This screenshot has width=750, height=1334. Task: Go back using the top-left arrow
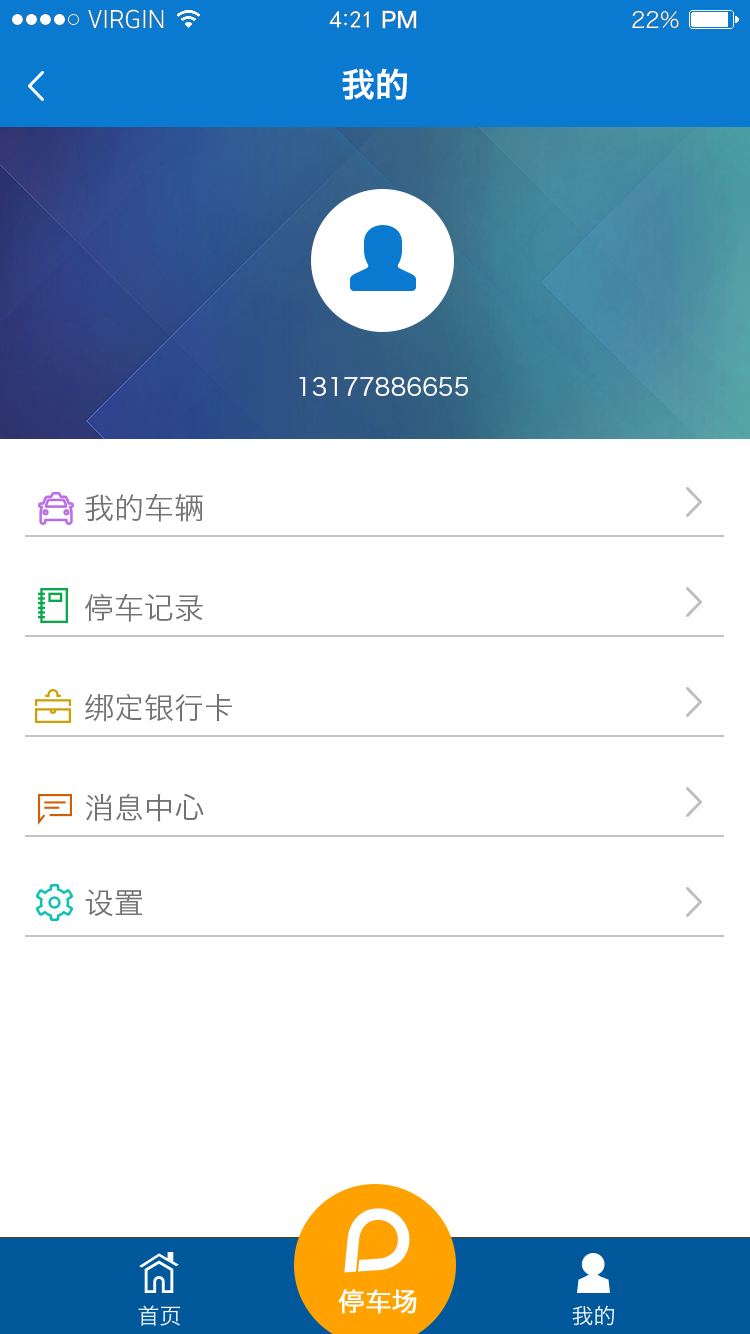(x=36, y=86)
